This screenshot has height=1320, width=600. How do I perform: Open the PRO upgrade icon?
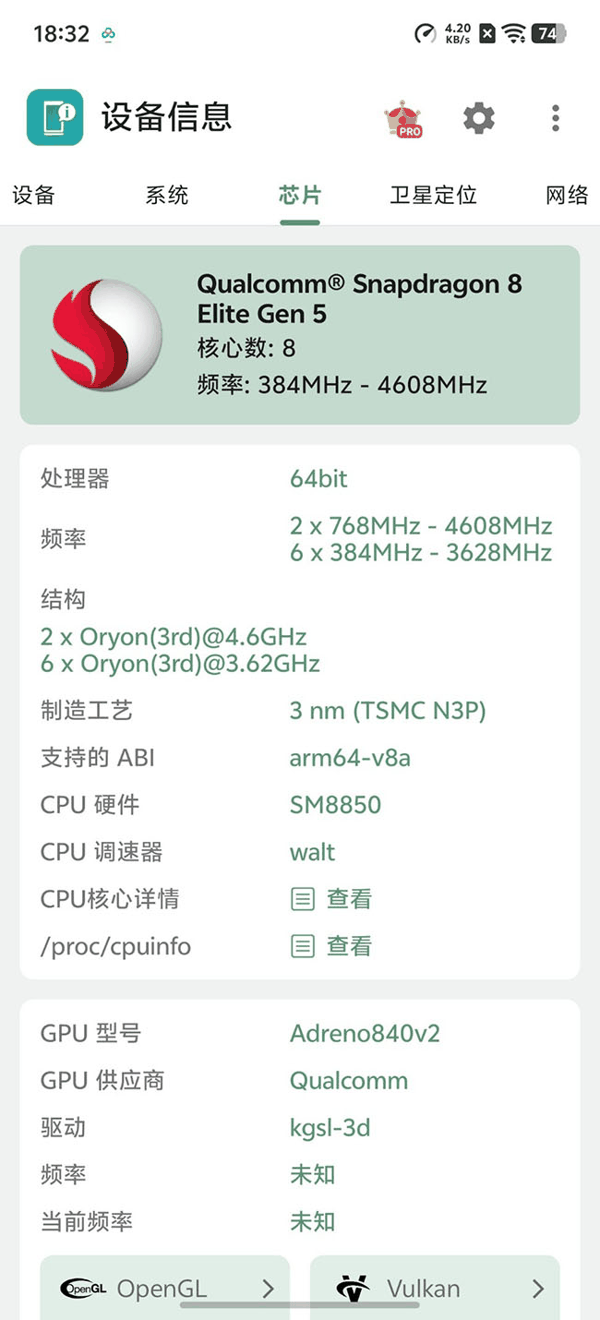(x=403, y=119)
